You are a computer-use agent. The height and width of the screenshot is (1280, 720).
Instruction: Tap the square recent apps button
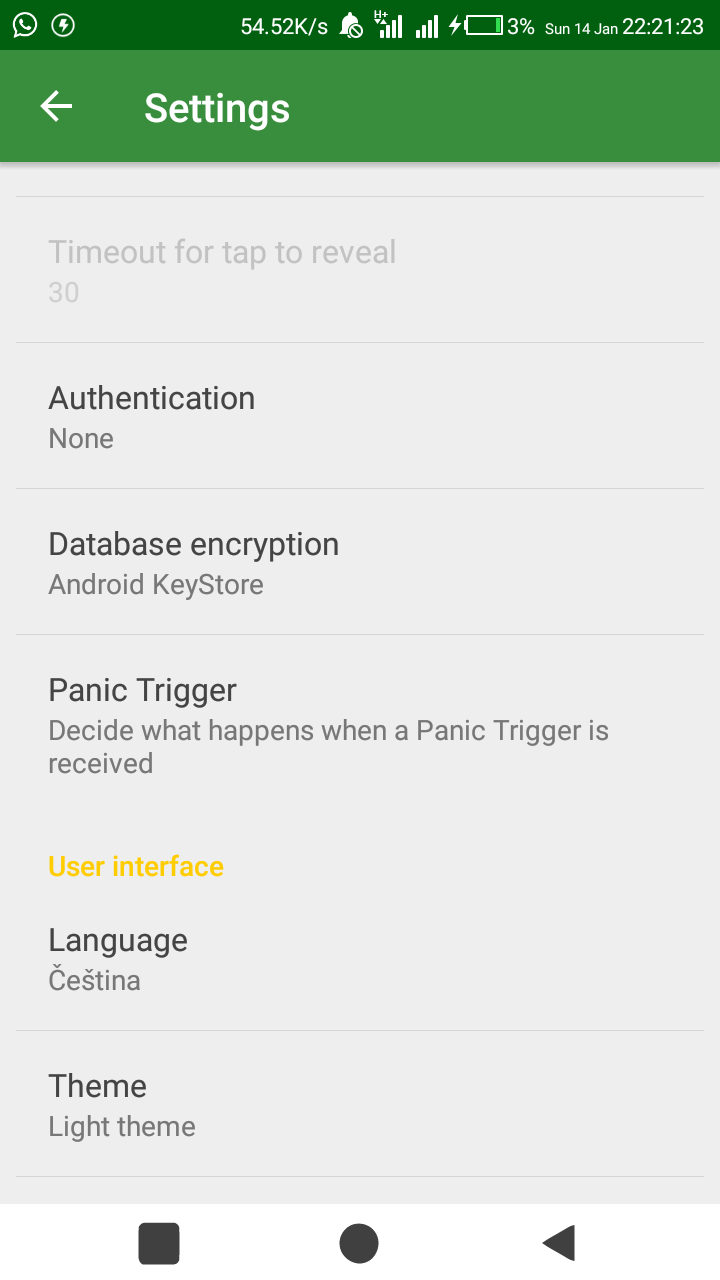coord(158,1242)
